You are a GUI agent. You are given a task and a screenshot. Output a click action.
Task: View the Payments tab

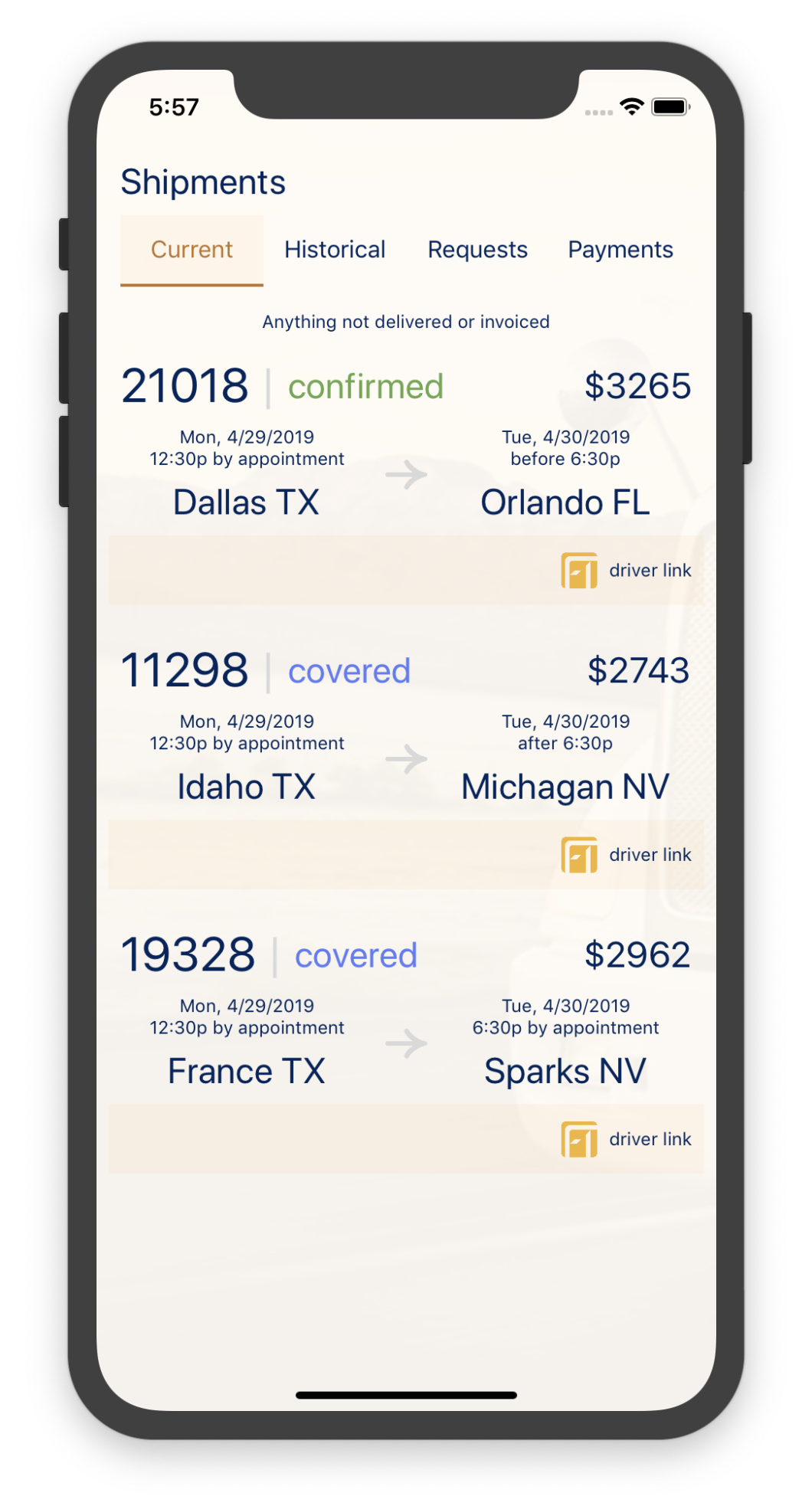pyautogui.click(x=620, y=250)
